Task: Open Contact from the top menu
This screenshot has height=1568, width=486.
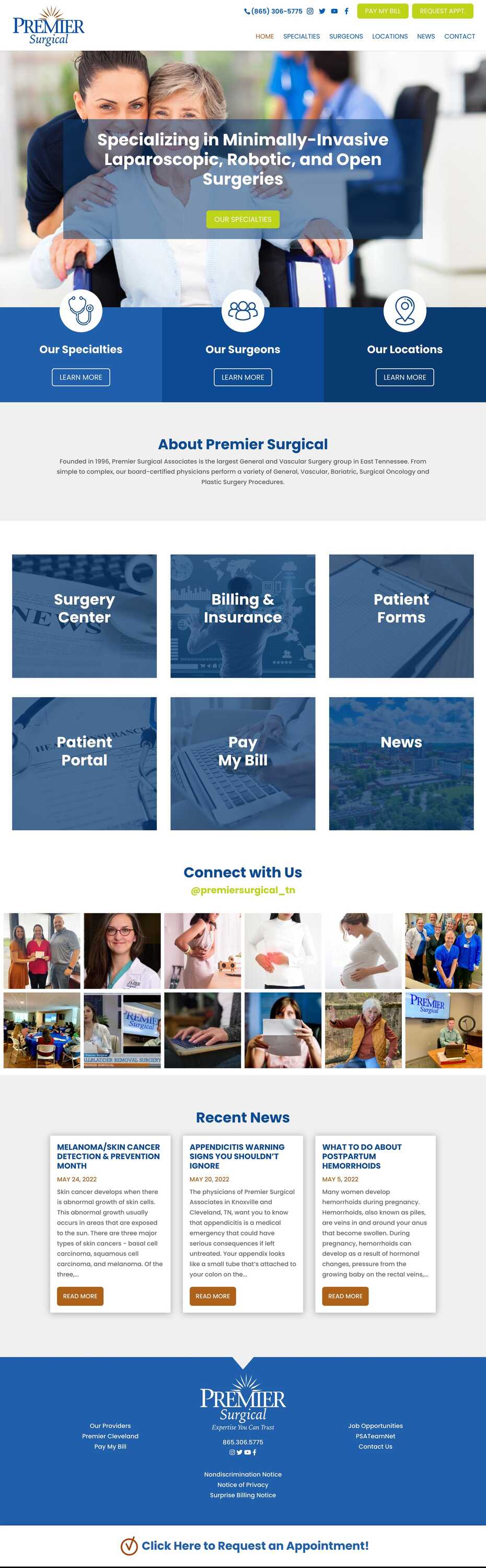Action: click(x=459, y=37)
